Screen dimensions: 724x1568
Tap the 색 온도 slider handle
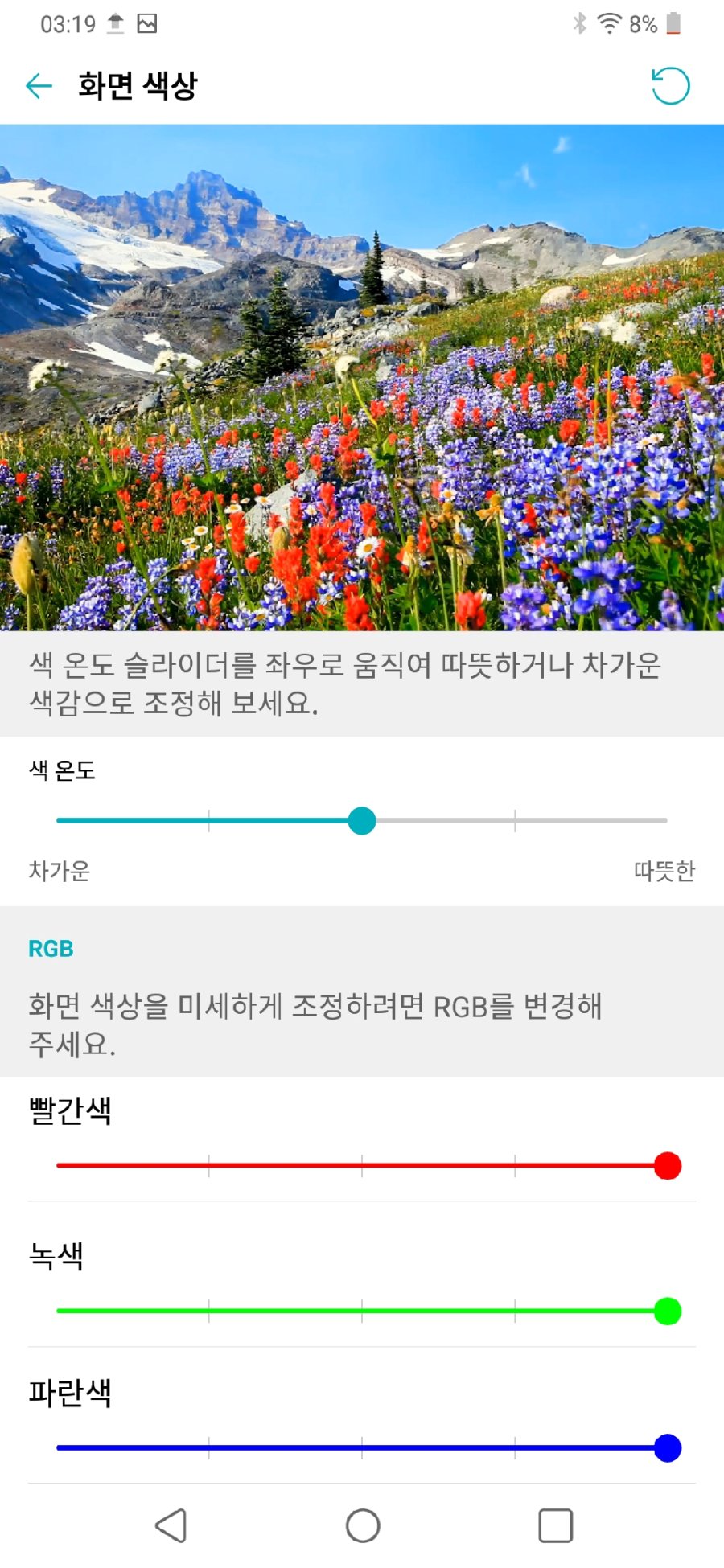point(362,821)
